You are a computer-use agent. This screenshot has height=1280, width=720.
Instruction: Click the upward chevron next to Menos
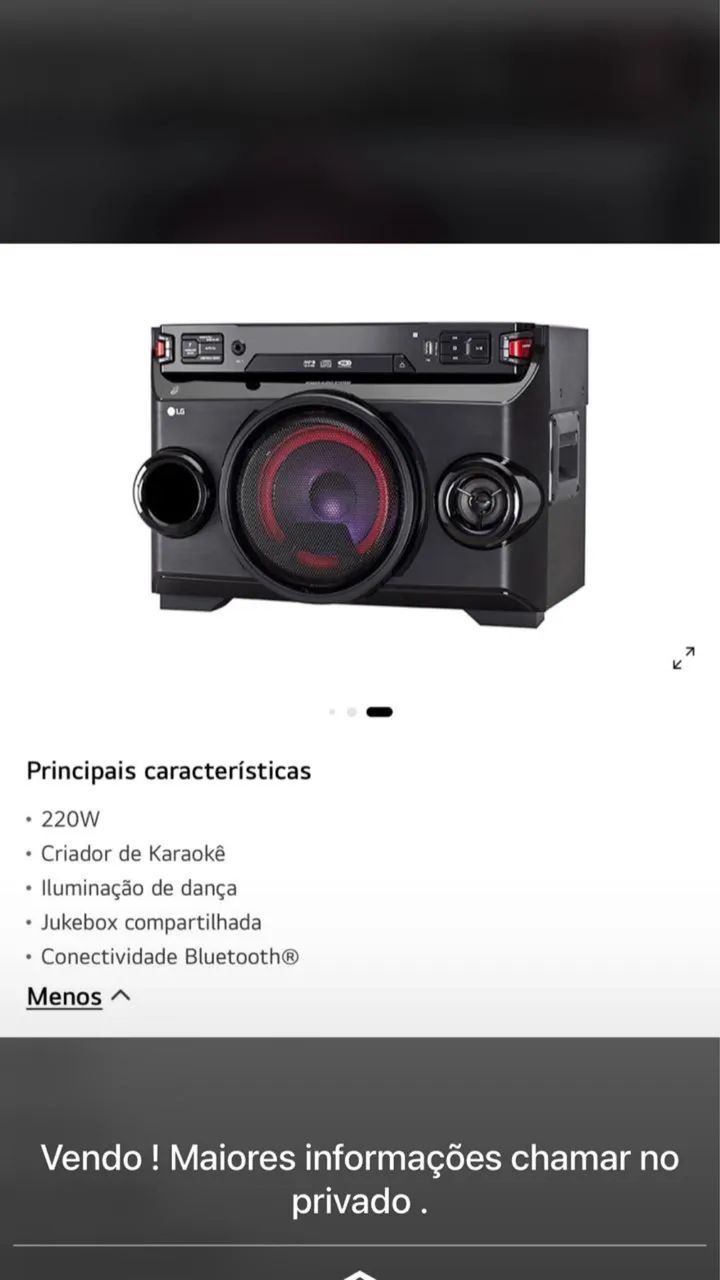tap(121, 995)
